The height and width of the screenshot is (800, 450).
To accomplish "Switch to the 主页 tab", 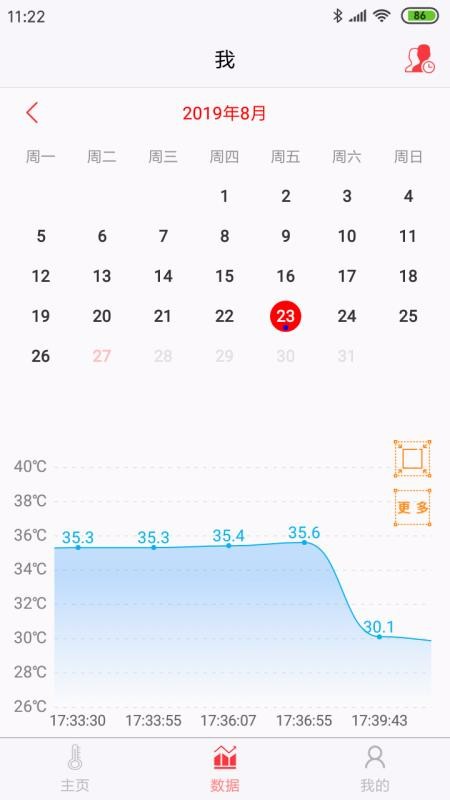I will pos(75,768).
